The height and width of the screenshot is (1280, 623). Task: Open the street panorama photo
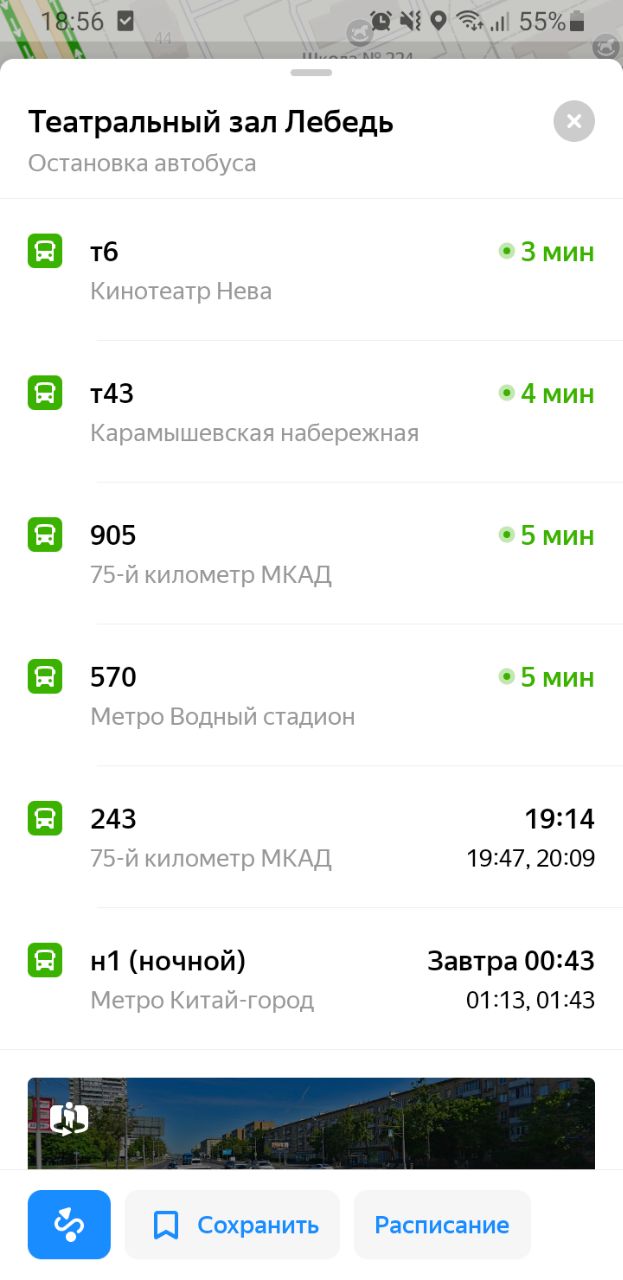(311, 1122)
